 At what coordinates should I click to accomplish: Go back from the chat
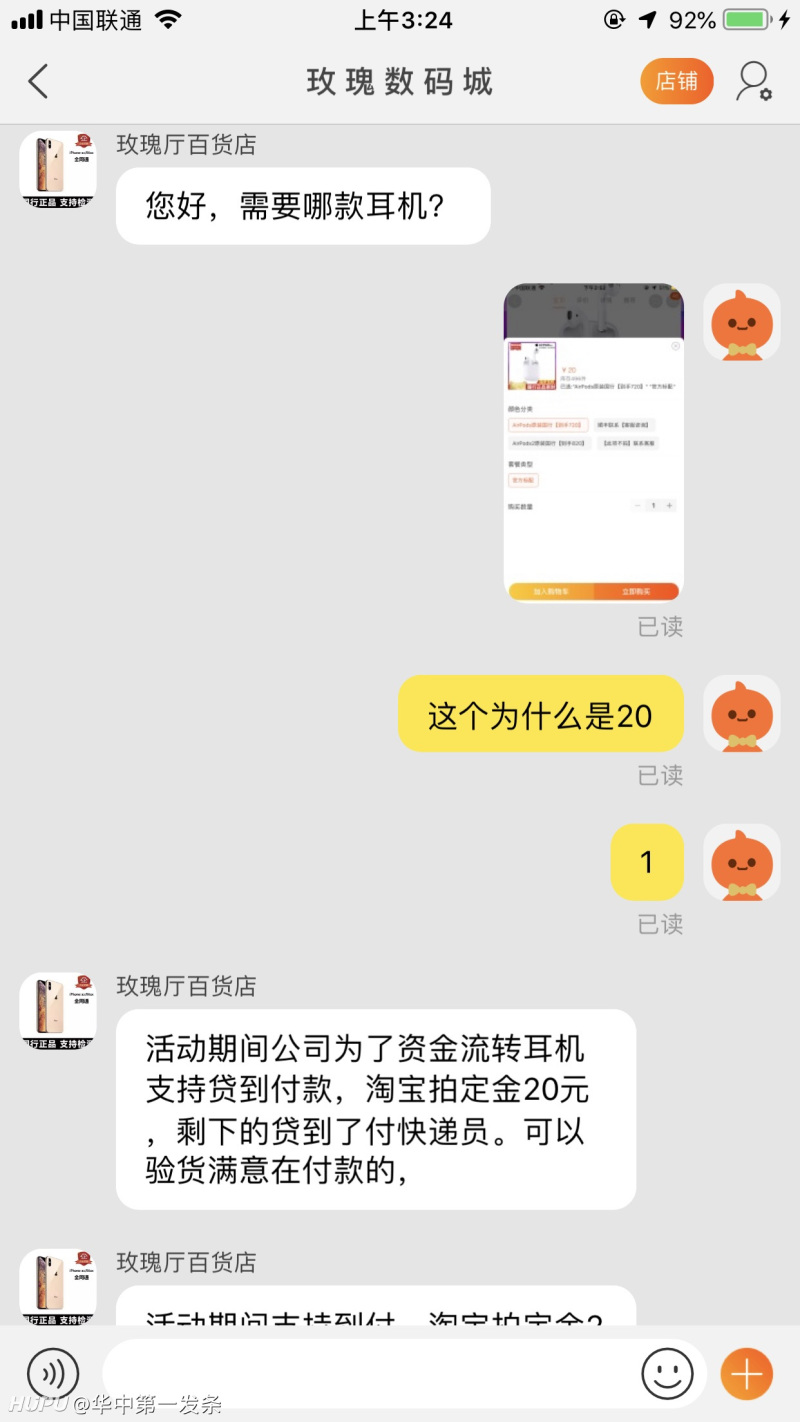38,81
